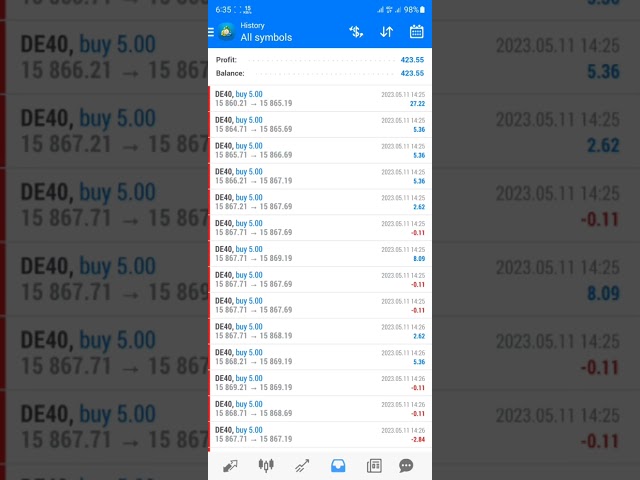Expand the DE40 trade with 8.09 profit
Image resolution: width=640 pixels, height=480 pixels.
tap(320, 254)
